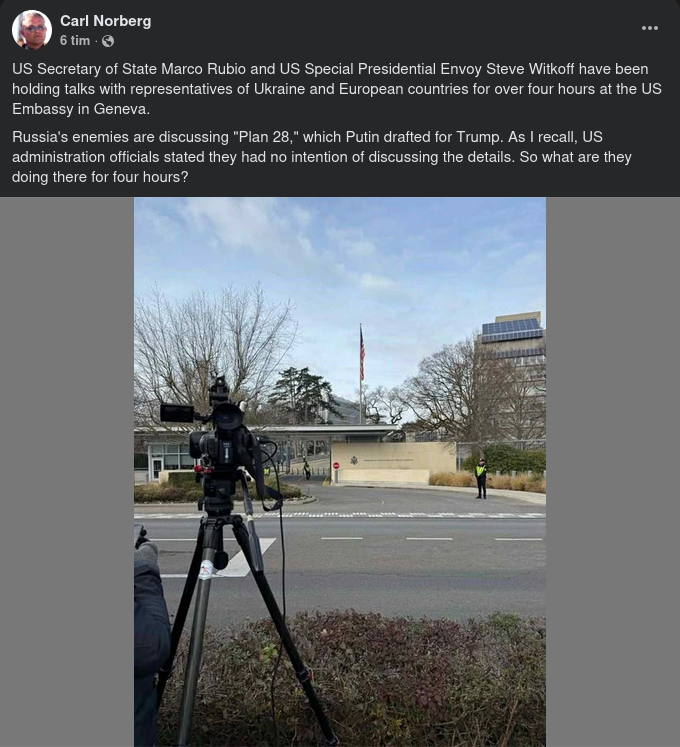The width and height of the screenshot is (680, 747).
Task: Open the US Embassy photo in the post
Action: (340, 470)
